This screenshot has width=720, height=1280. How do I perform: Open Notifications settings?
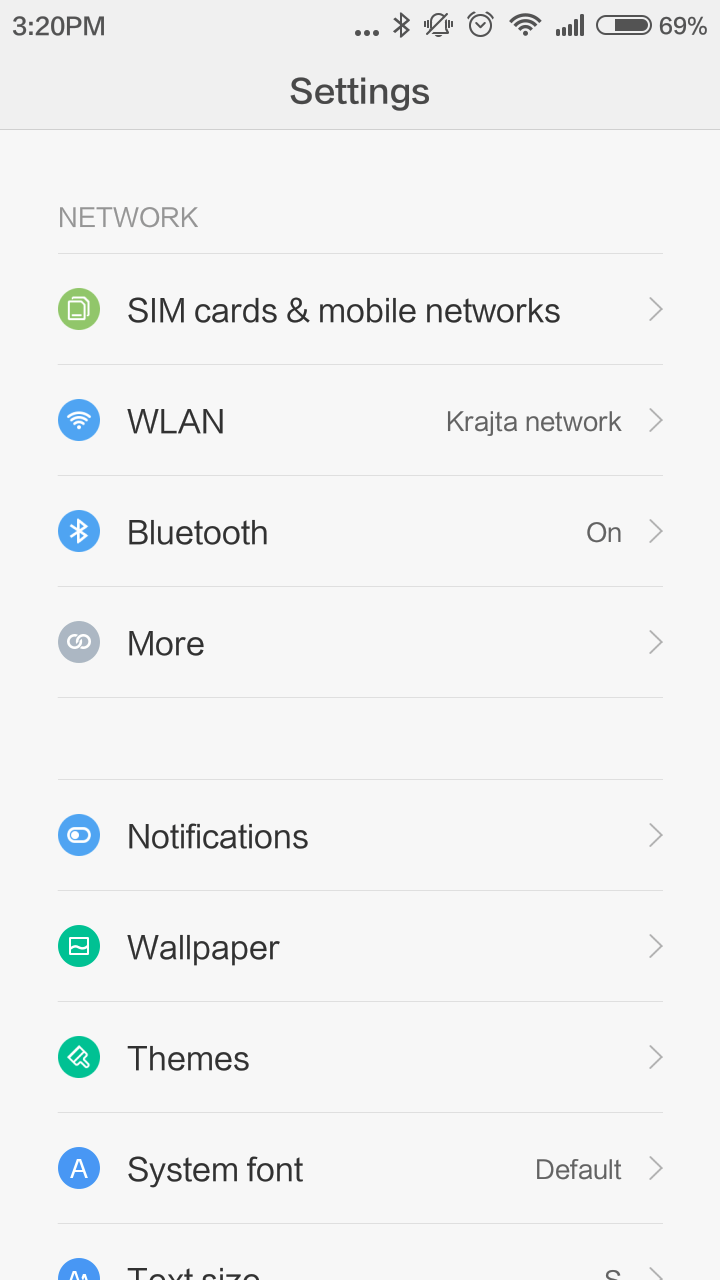pos(360,836)
